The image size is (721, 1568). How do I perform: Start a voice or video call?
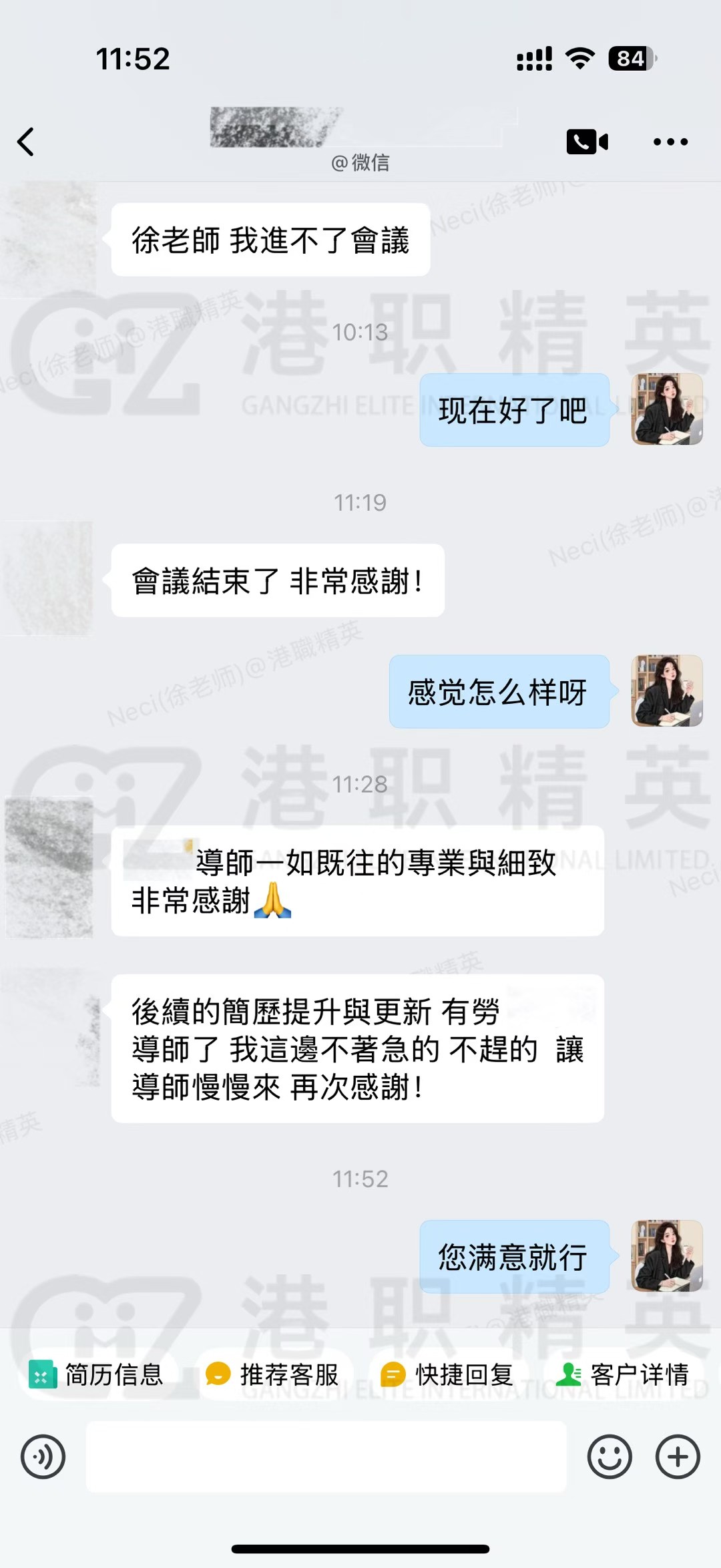587,142
